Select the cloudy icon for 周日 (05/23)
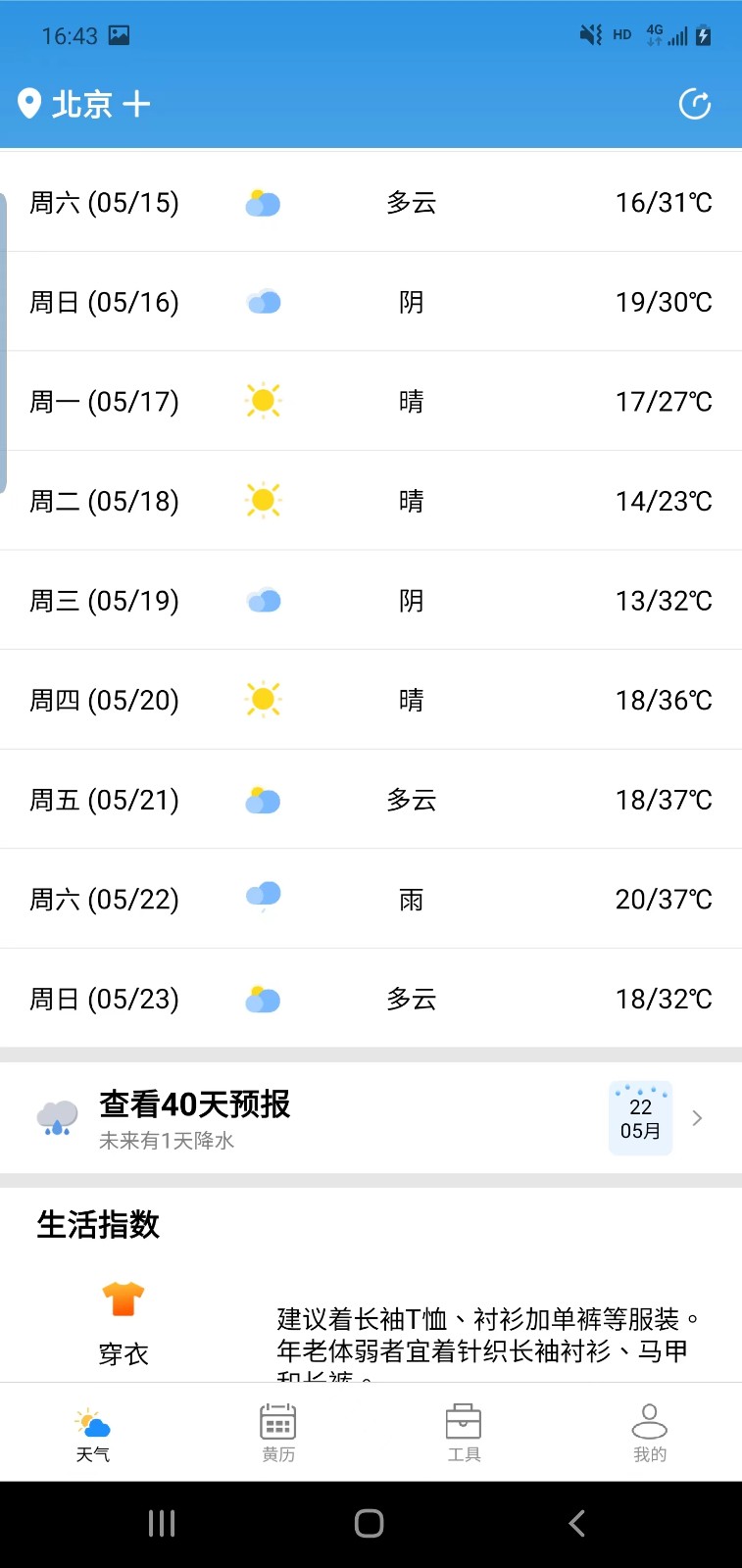 (262, 998)
